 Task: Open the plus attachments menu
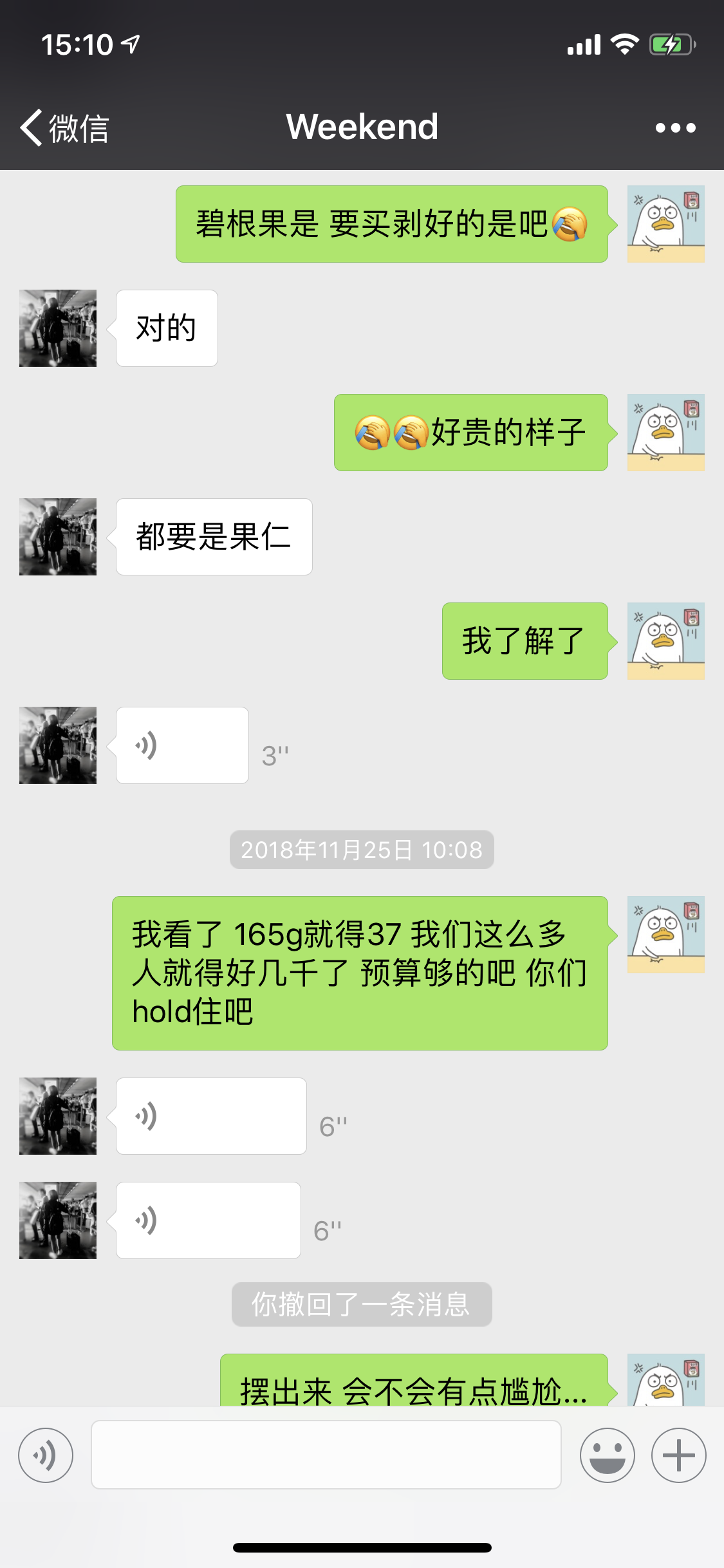coord(678,1455)
